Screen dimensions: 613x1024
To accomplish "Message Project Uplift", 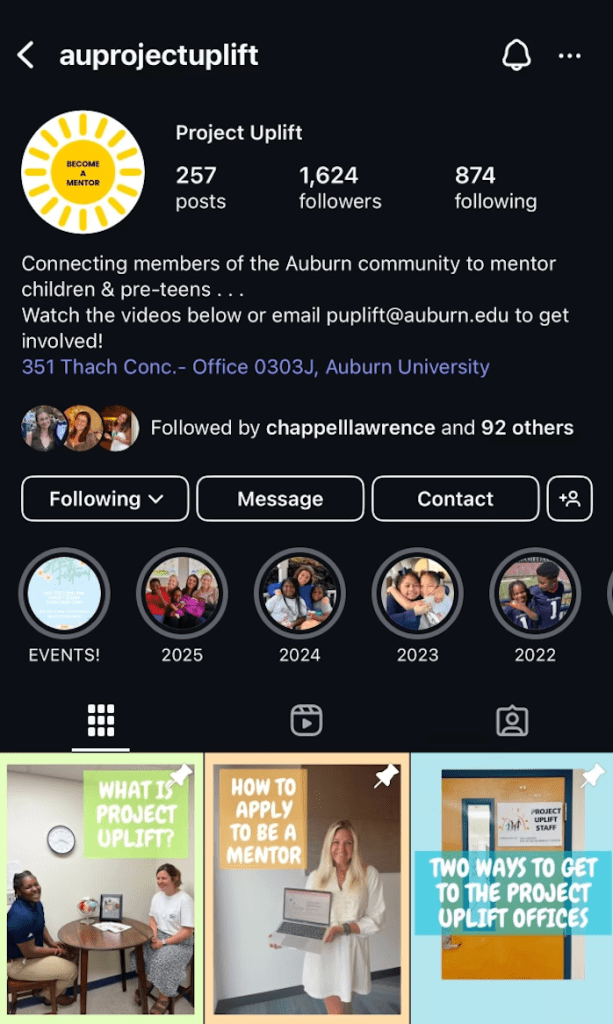I will 280,499.
